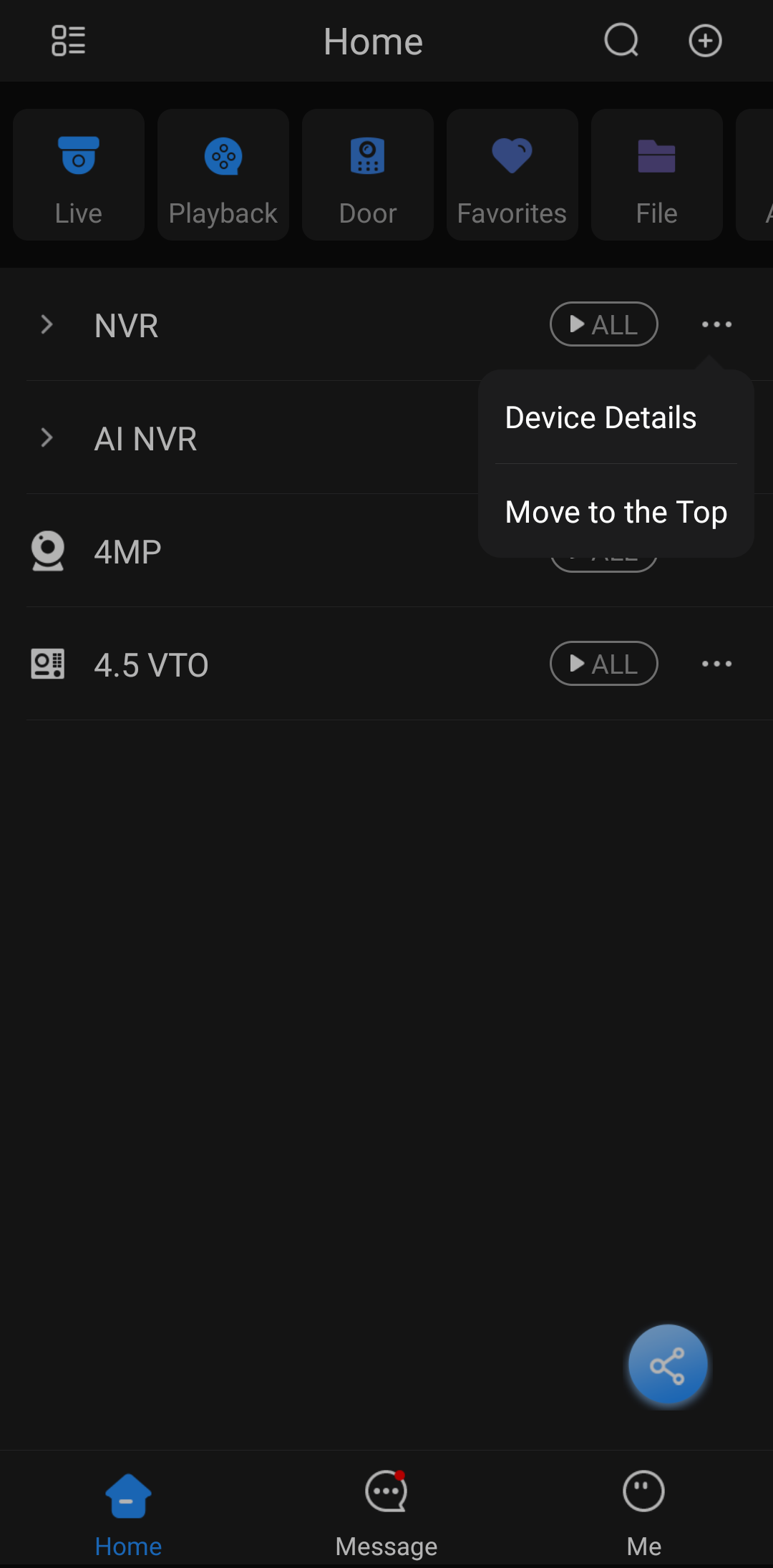Expand the AI NVR device group
Viewport: 773px width, 1568px height.
pyautogui.click(x=47, y=437)
